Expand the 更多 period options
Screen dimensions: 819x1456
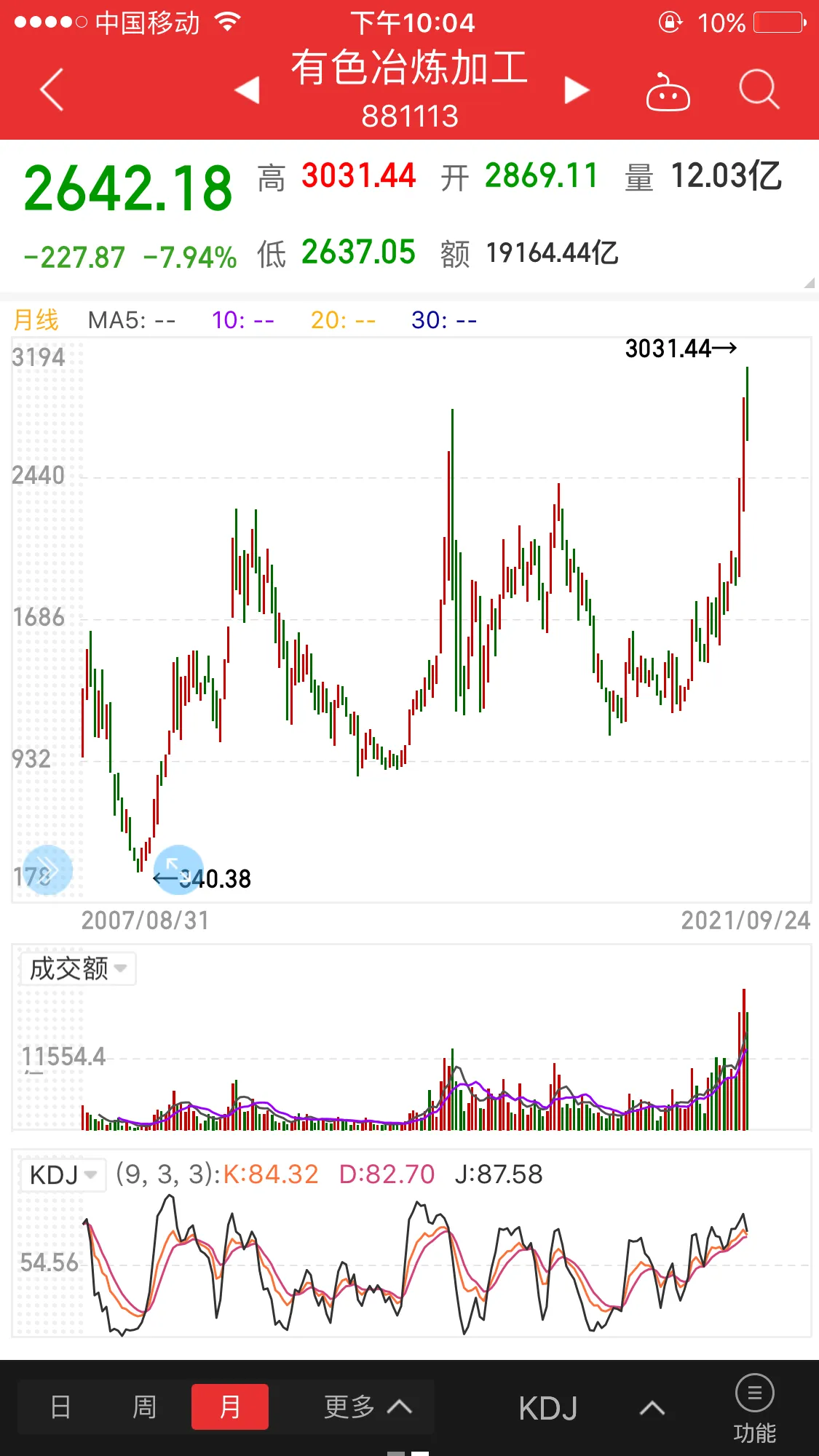click(368, 1407)
